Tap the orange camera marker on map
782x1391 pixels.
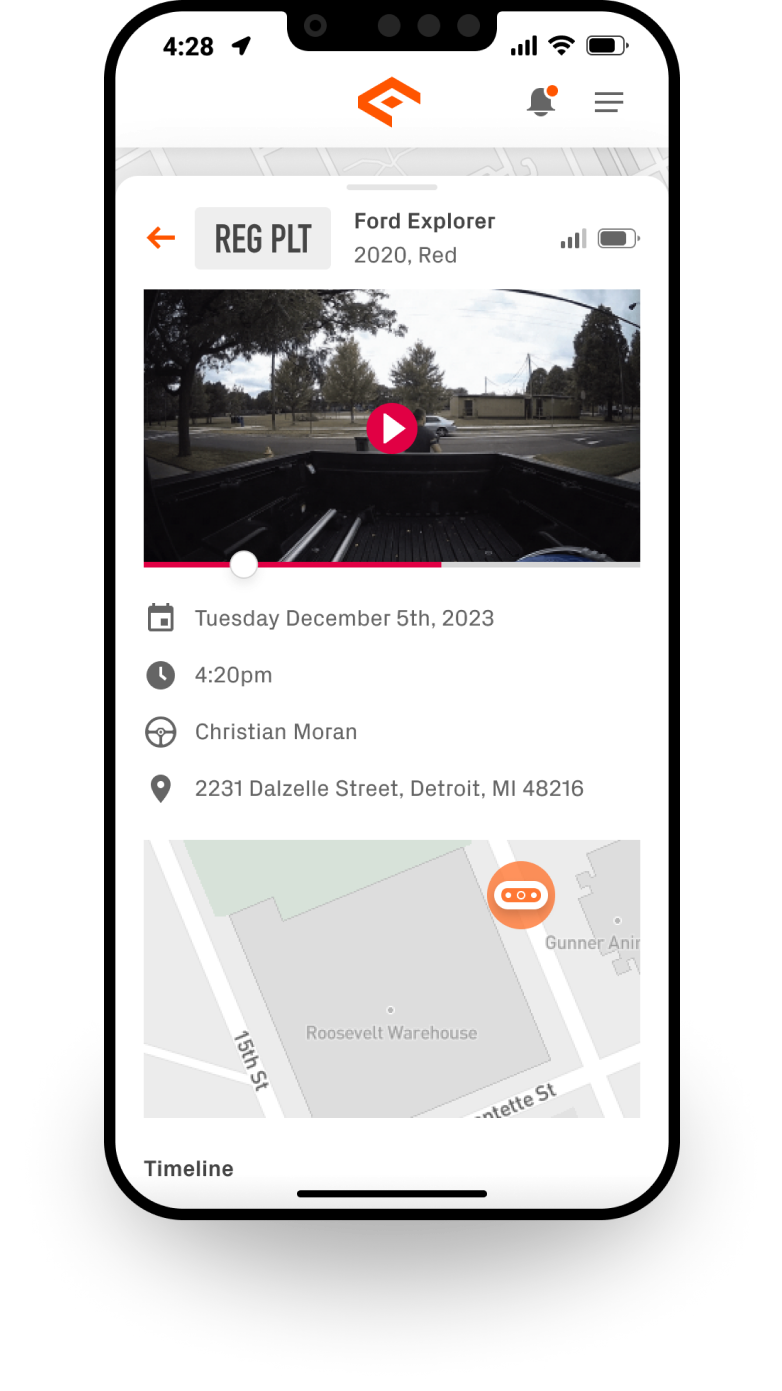tap(520, 895)
